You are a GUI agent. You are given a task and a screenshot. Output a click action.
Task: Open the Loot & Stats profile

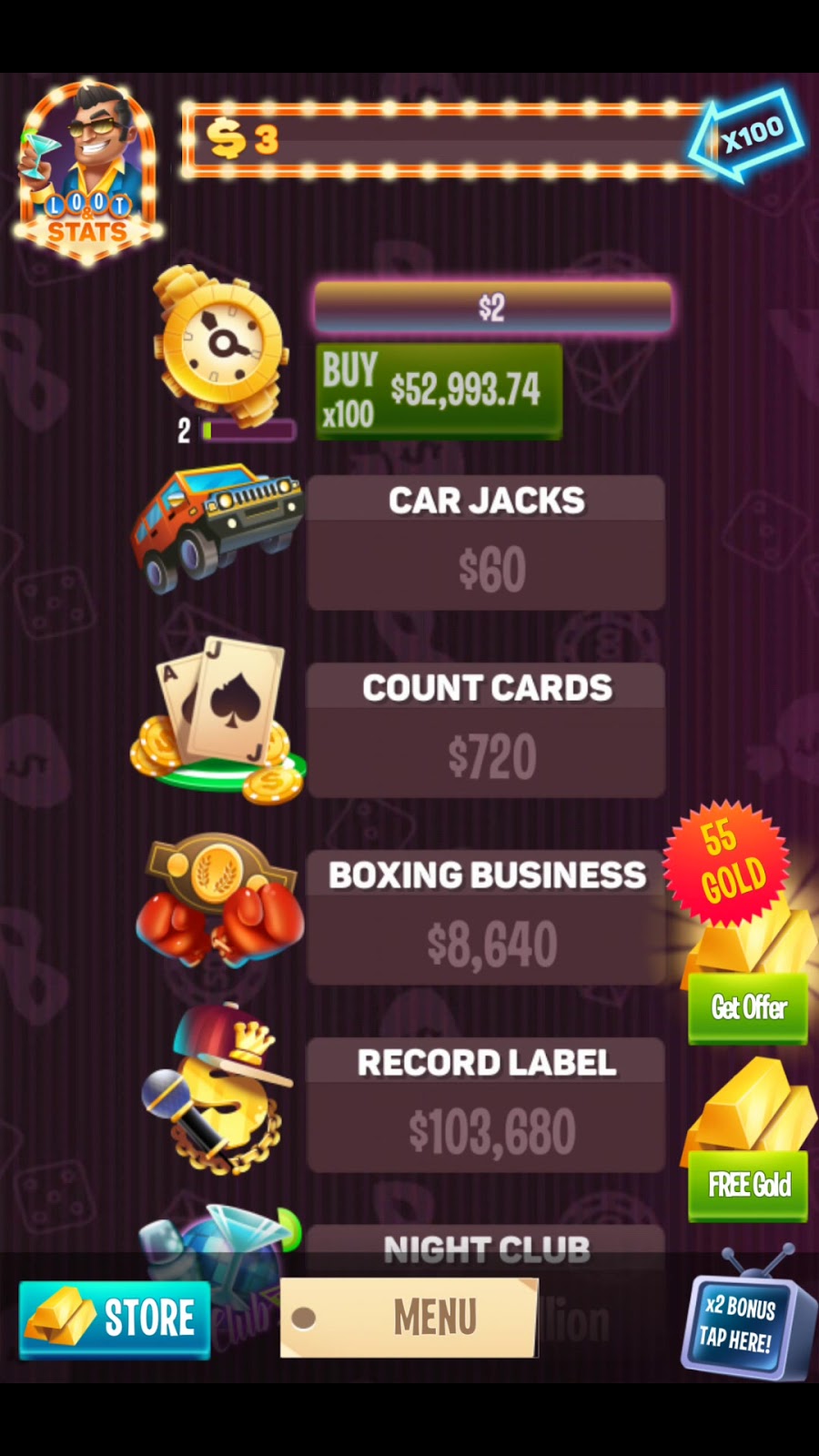(x=87, y=171)
